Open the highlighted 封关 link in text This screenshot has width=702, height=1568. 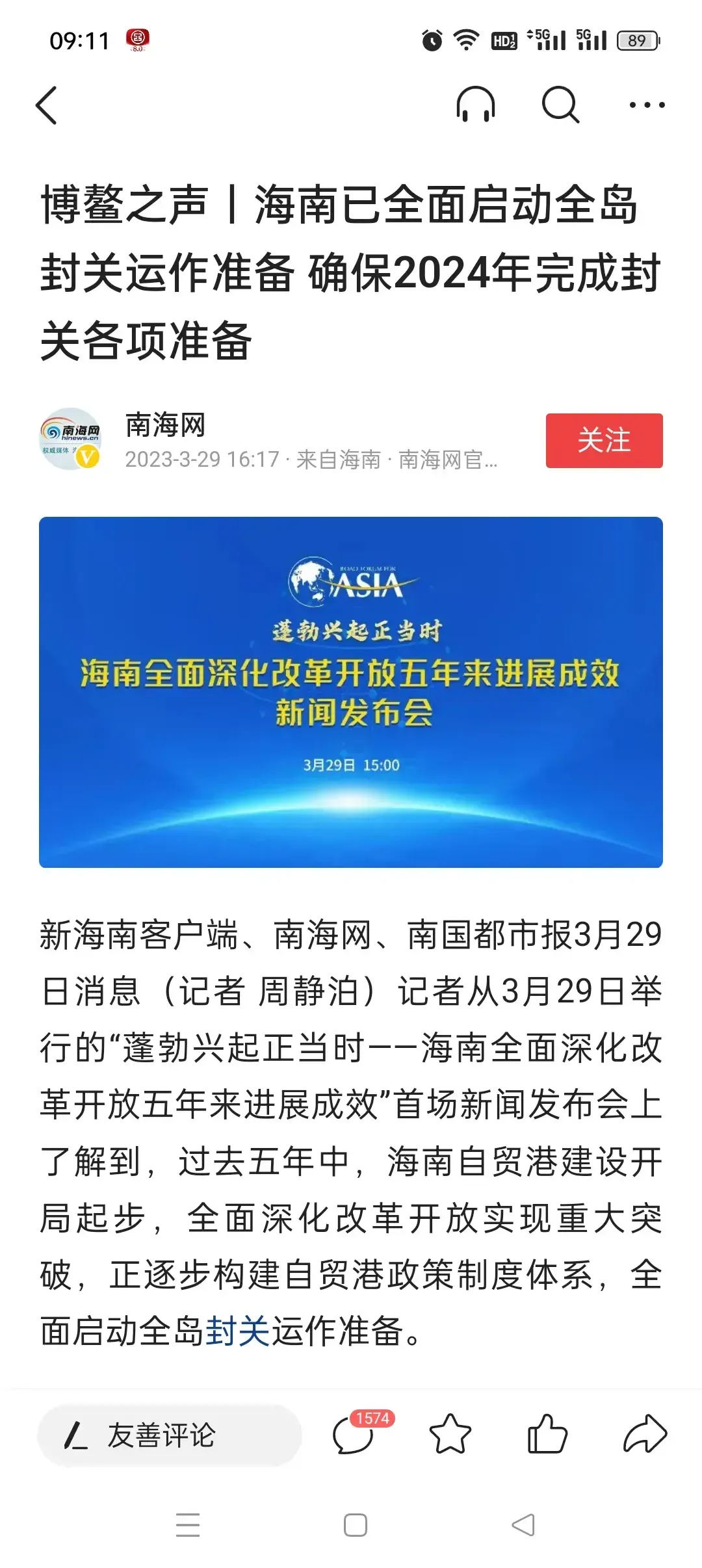pyautogui.click(x=238, y=1330)
